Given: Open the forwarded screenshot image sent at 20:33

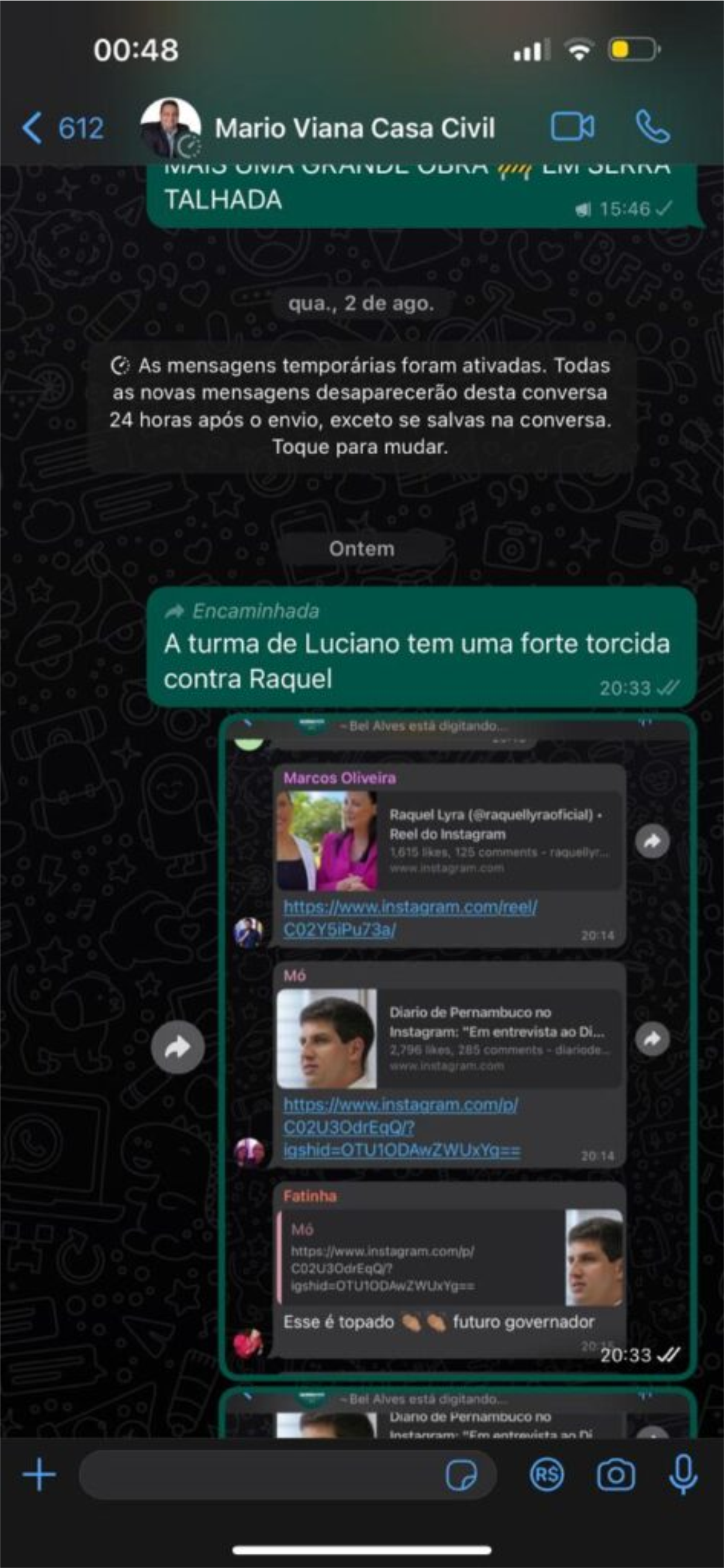Looking at the screenshot, I should pyautogui.click(x=458, y=1047).
